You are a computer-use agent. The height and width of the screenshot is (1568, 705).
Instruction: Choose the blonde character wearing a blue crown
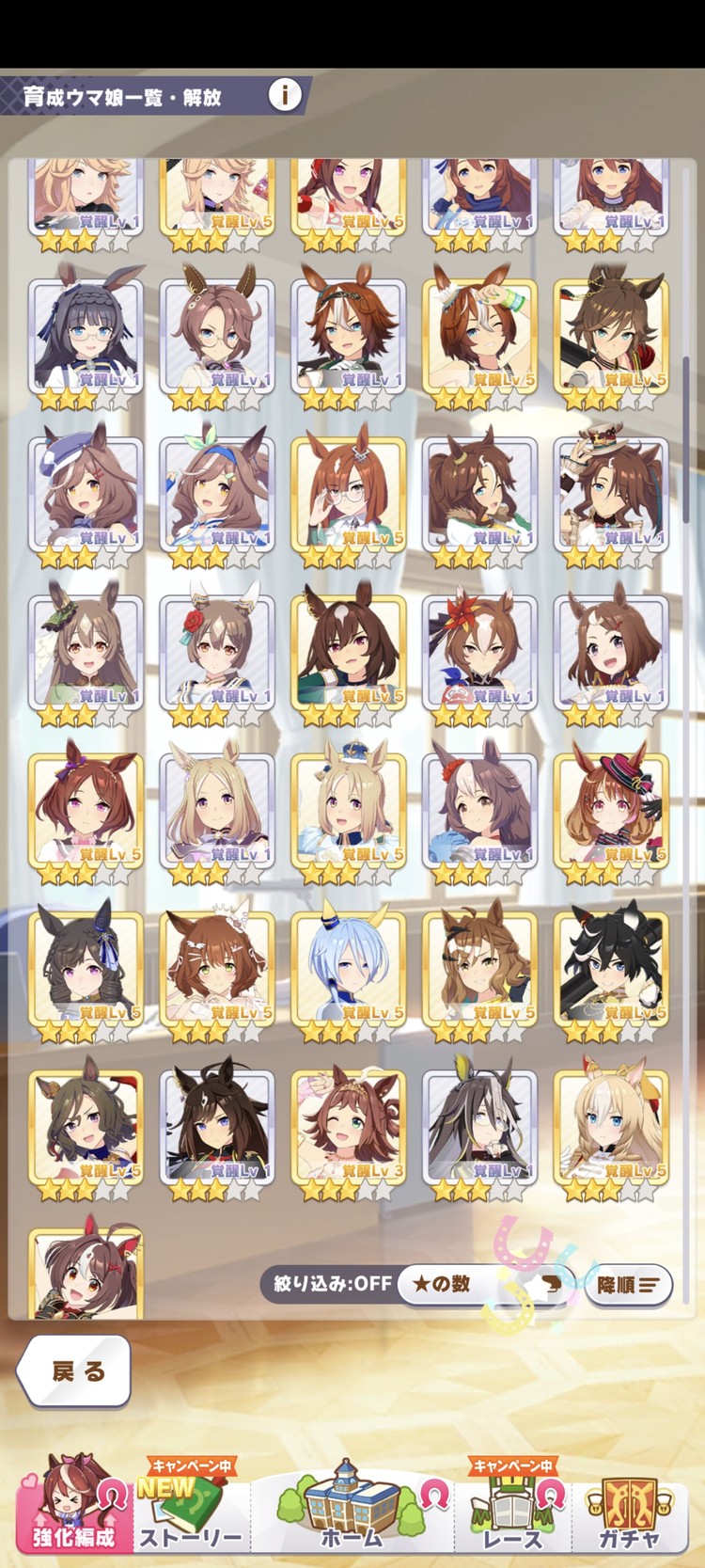coord(349,809)
